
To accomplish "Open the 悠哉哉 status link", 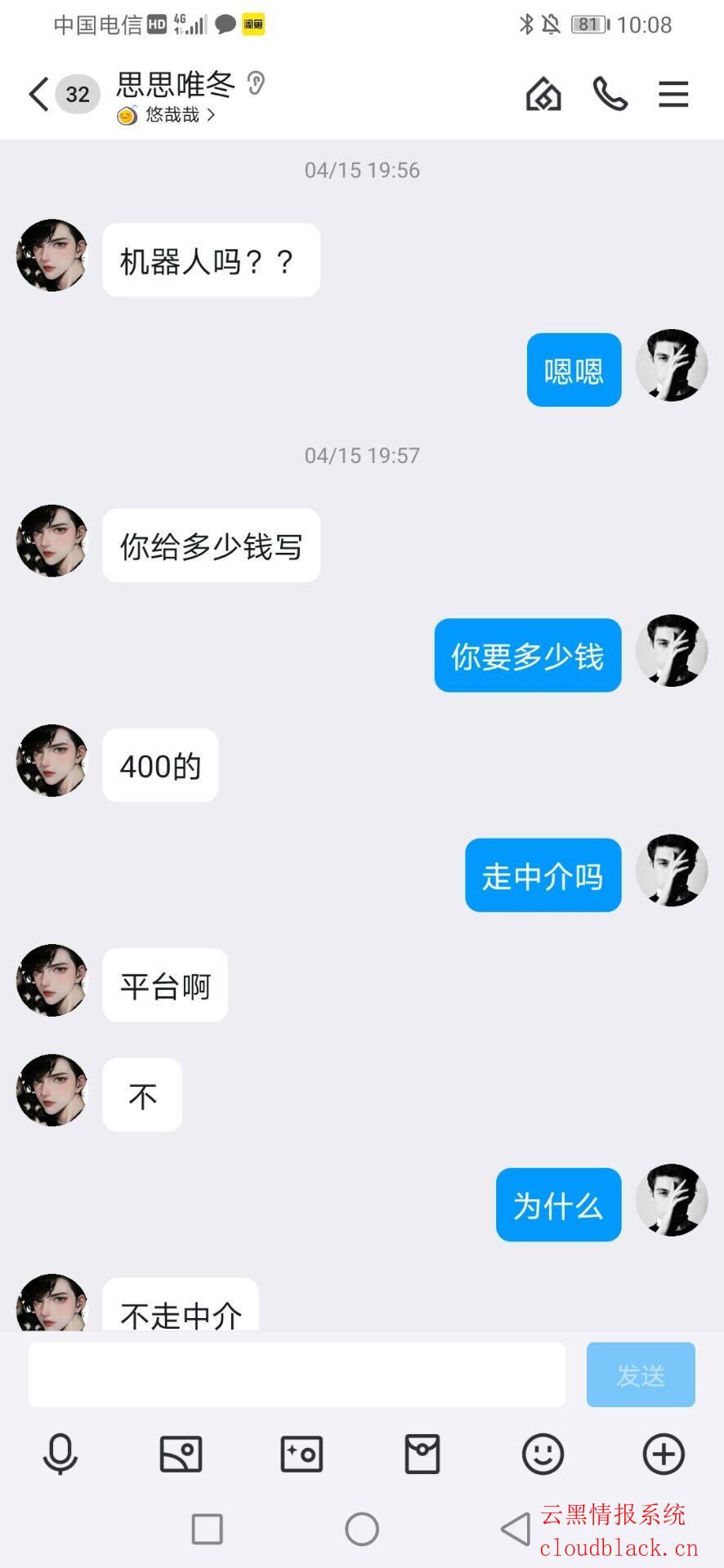I will pos(172,115).
